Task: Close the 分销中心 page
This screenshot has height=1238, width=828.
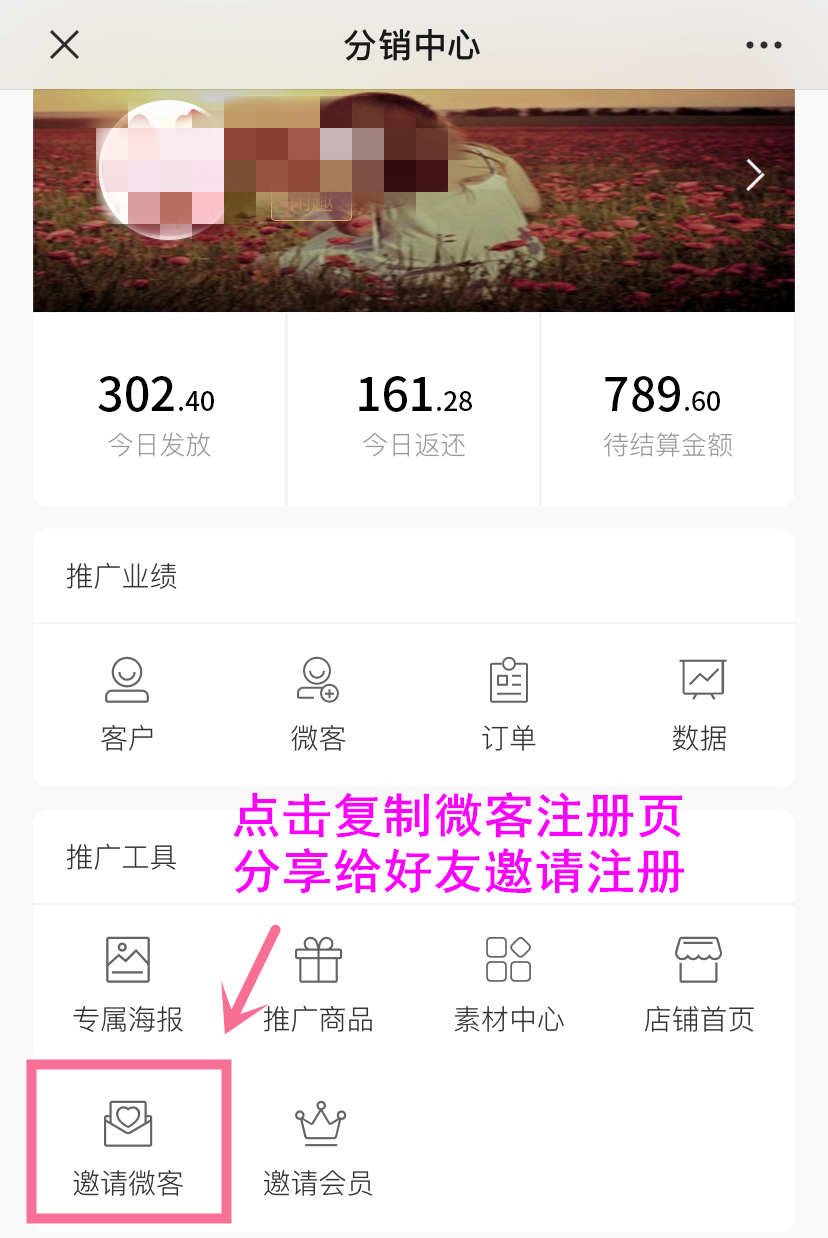Action: (x=64, y=45)
